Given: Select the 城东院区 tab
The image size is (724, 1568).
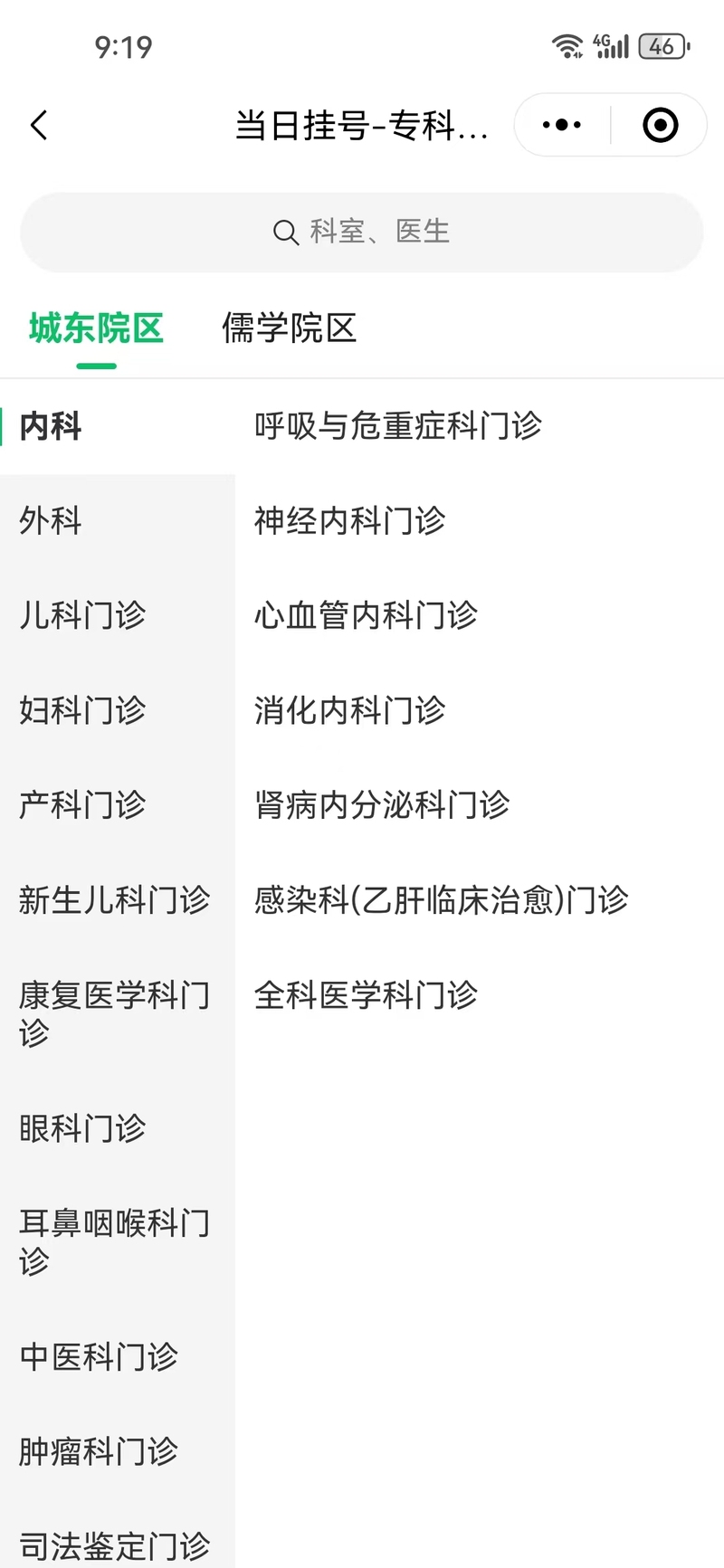Looking at the screenshot, I should (96, 328).
